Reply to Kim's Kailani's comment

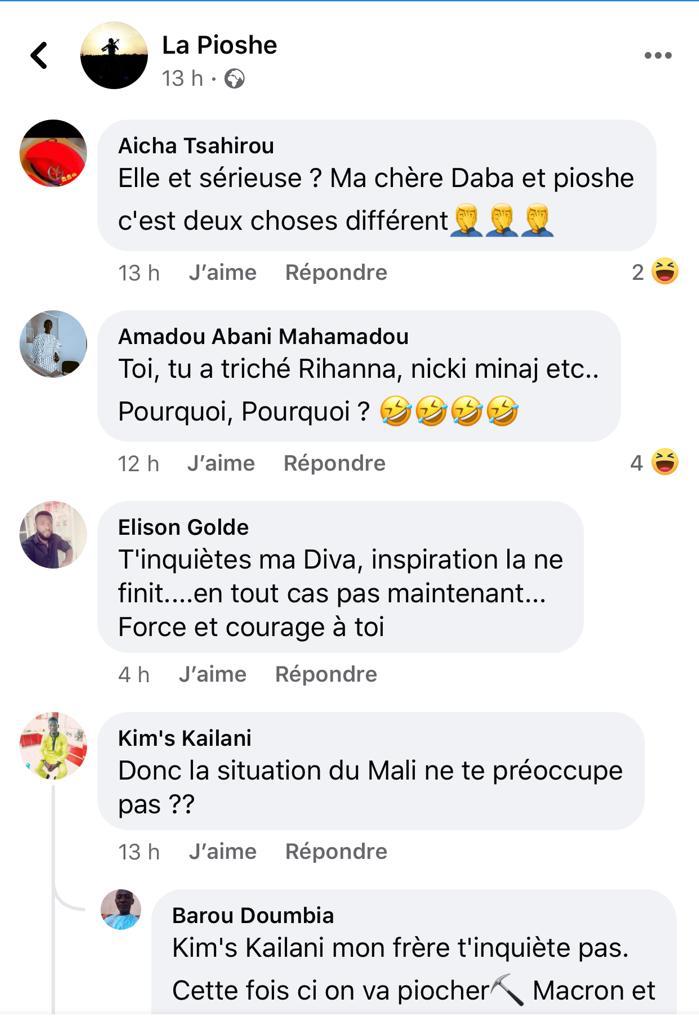click(336, 851)
